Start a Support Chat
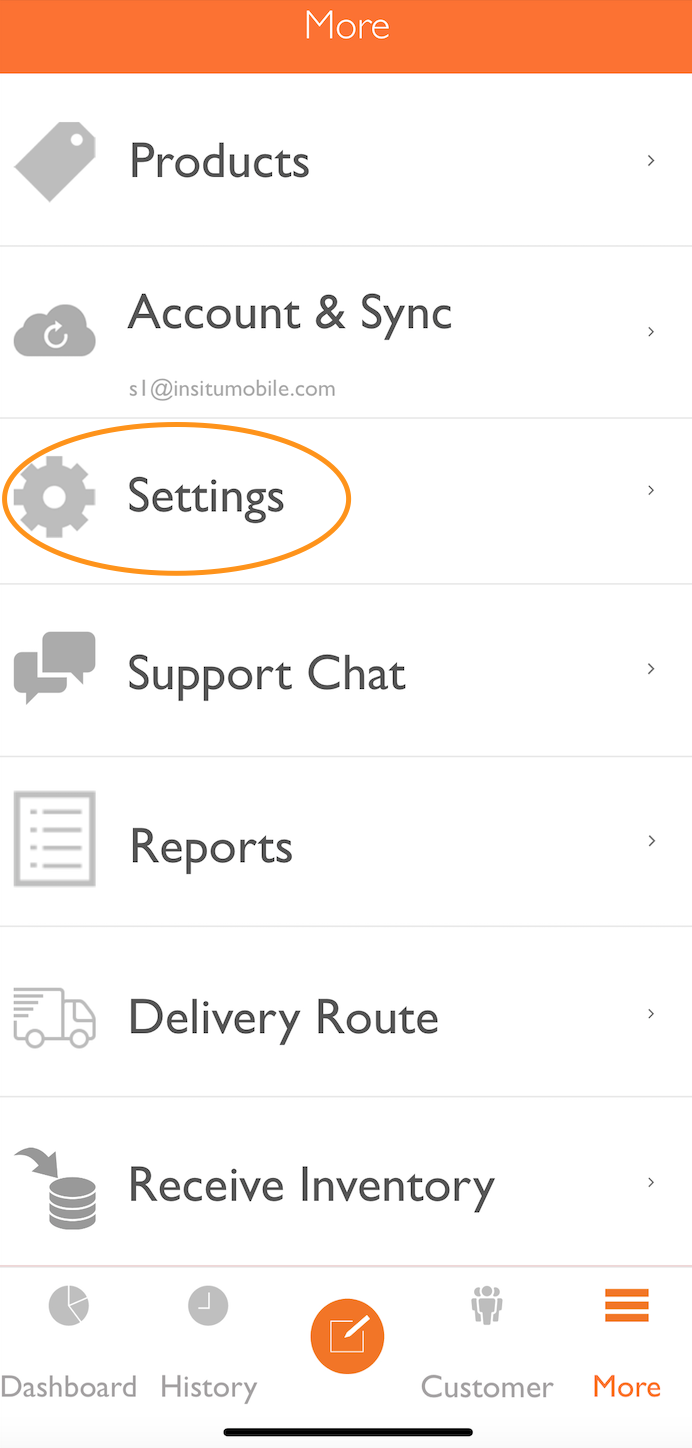Screen dimensions: 692x1448 (266, 673)
